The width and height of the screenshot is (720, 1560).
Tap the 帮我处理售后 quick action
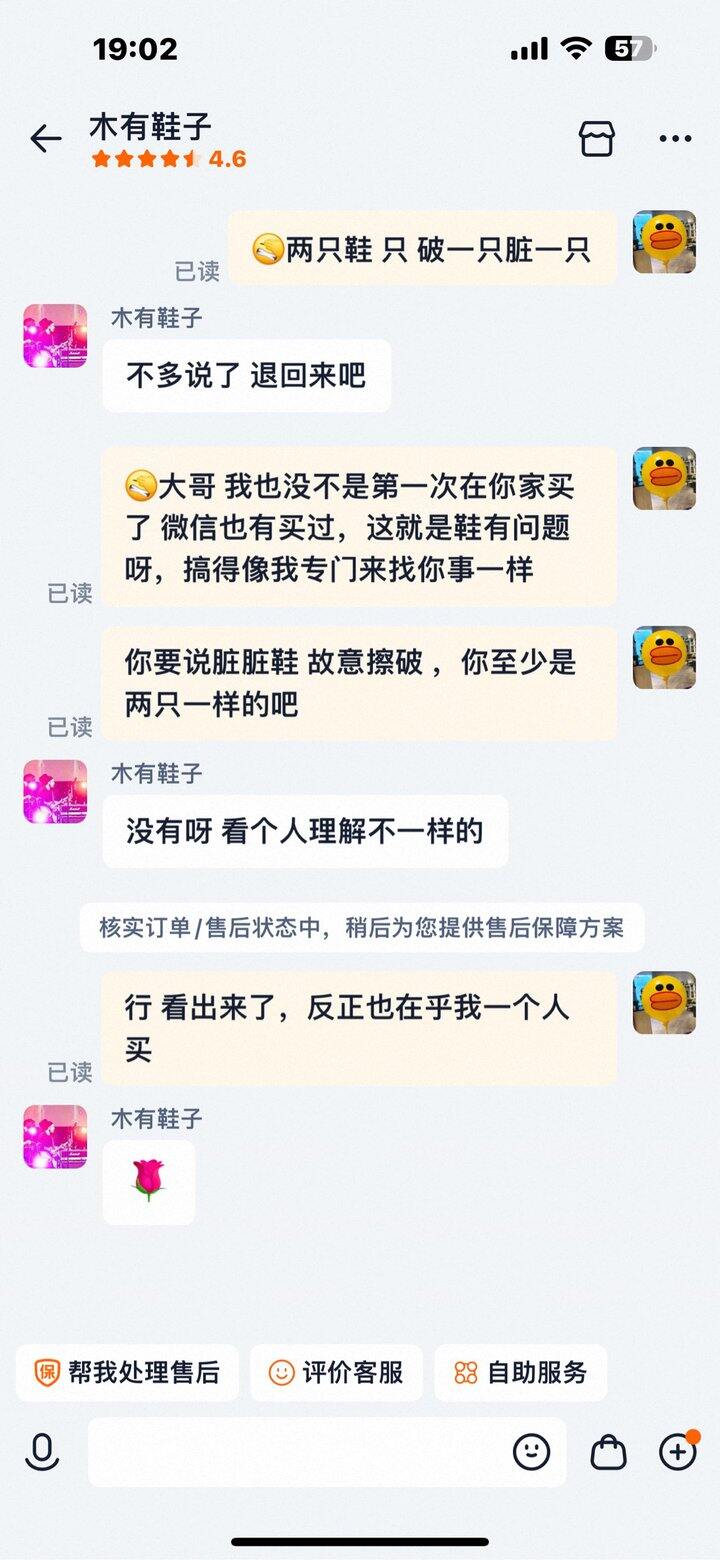click(x=127, y=1373)
